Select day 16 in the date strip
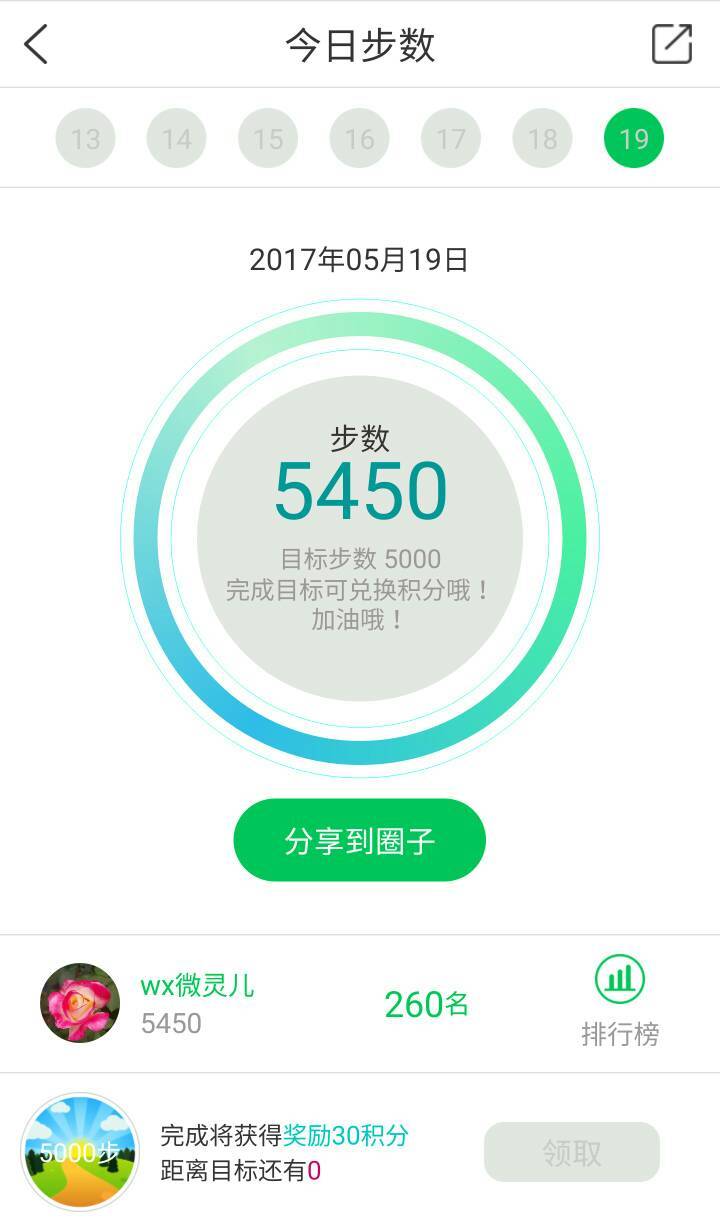Screen dimensions: 720x1232 coord(359,138)
